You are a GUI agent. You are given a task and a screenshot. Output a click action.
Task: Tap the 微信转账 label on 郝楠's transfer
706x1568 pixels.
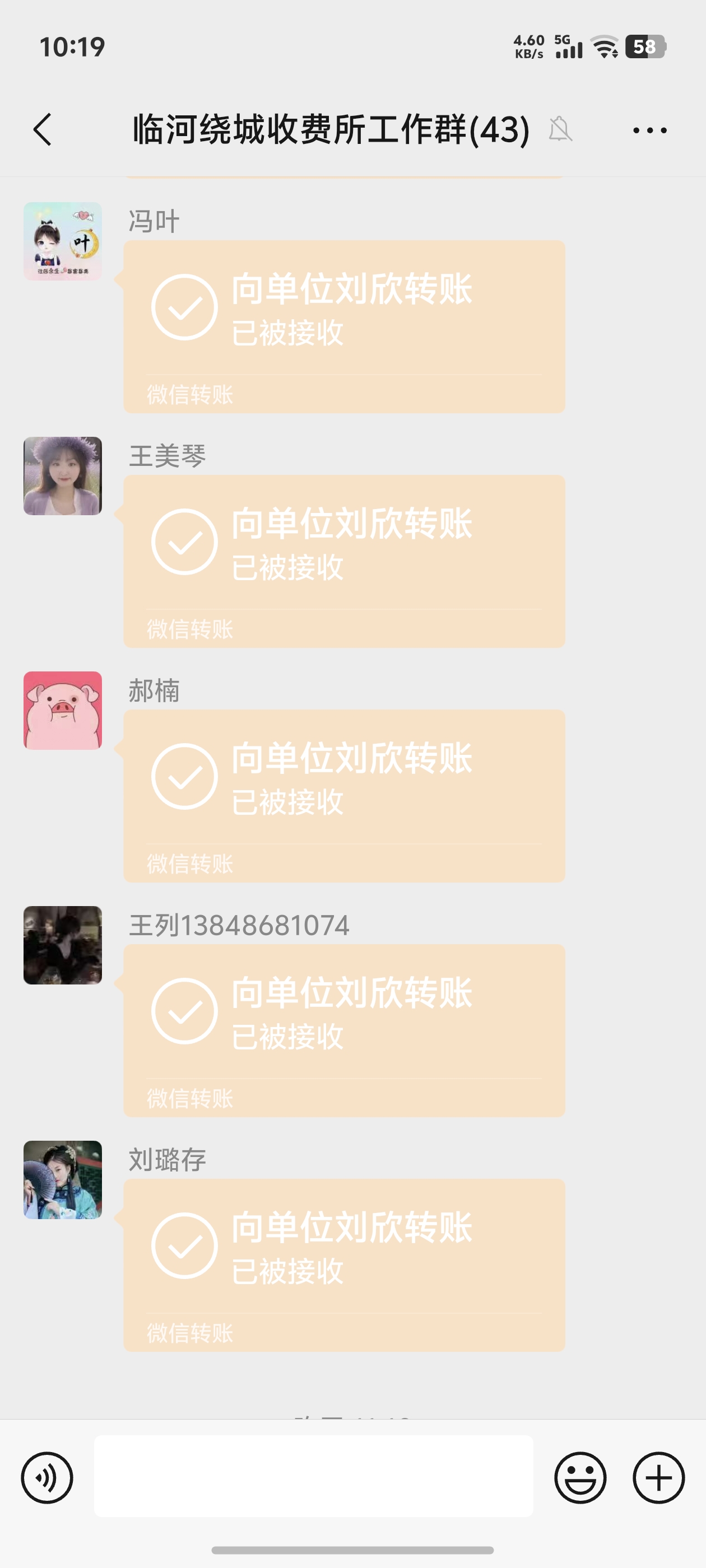tap(190, 862)
